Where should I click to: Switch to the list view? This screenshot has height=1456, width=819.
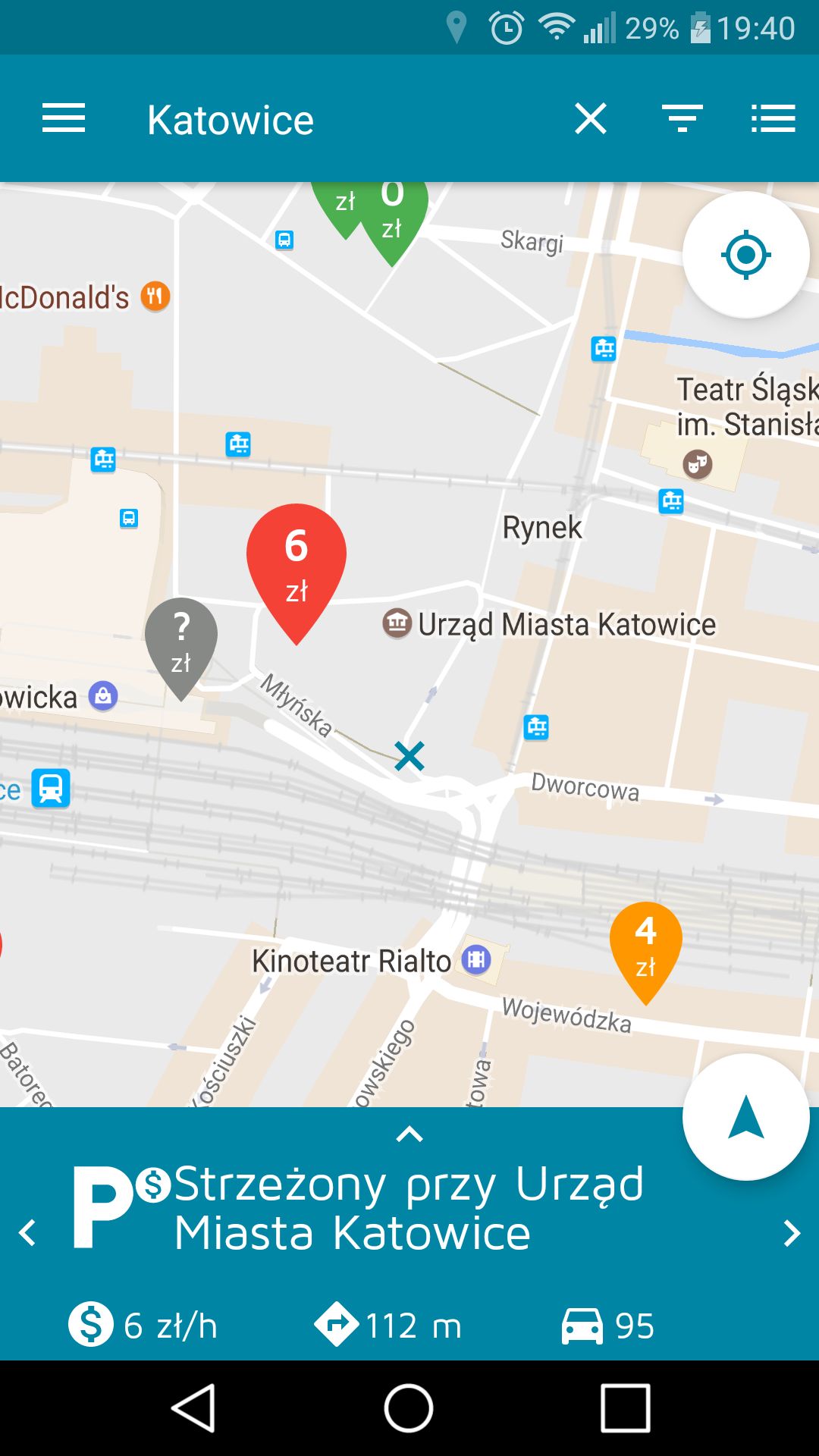coord(773,119)
